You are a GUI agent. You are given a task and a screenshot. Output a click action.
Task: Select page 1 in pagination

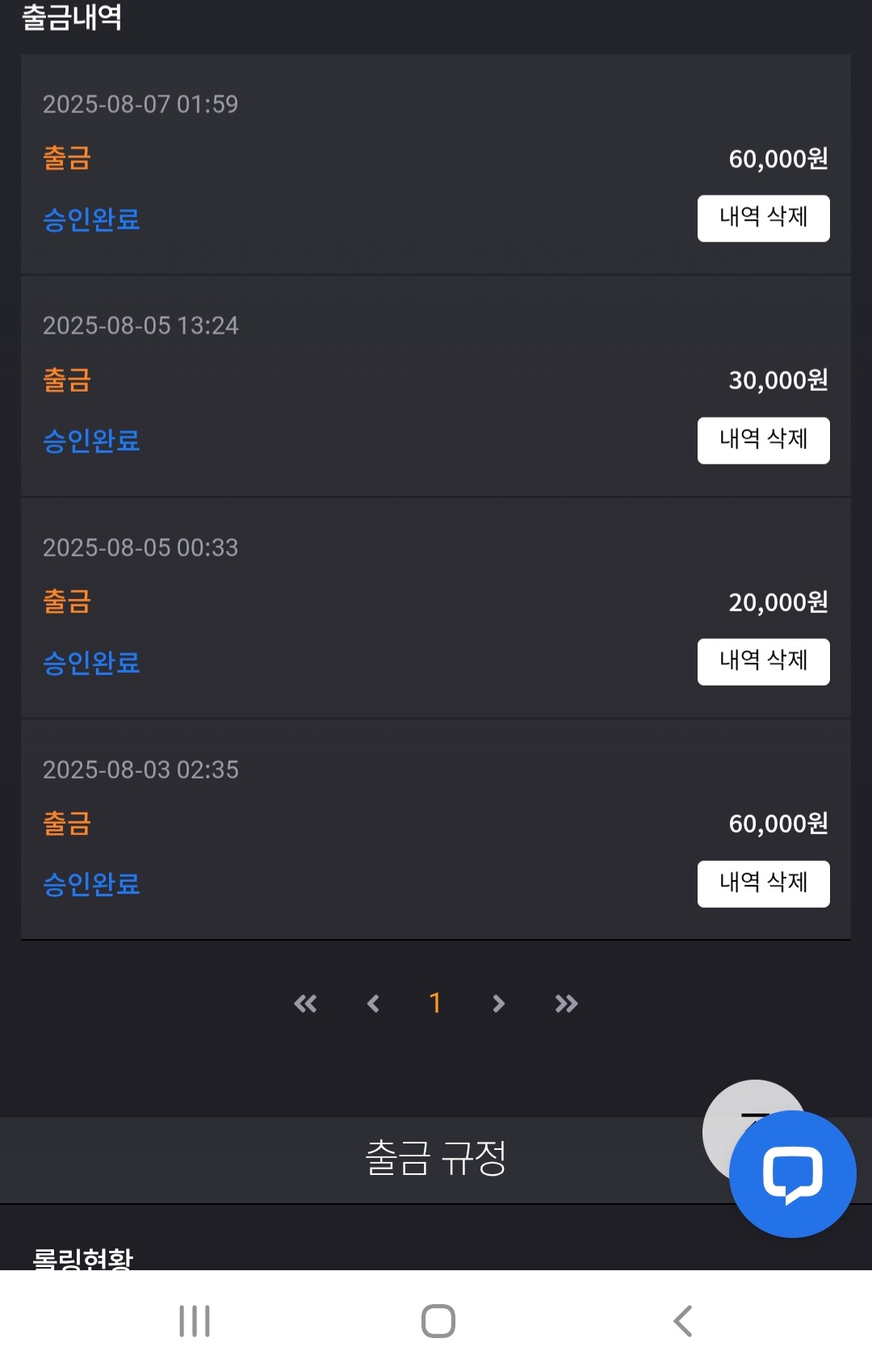pyautogui.click(x=435, y=1003)
